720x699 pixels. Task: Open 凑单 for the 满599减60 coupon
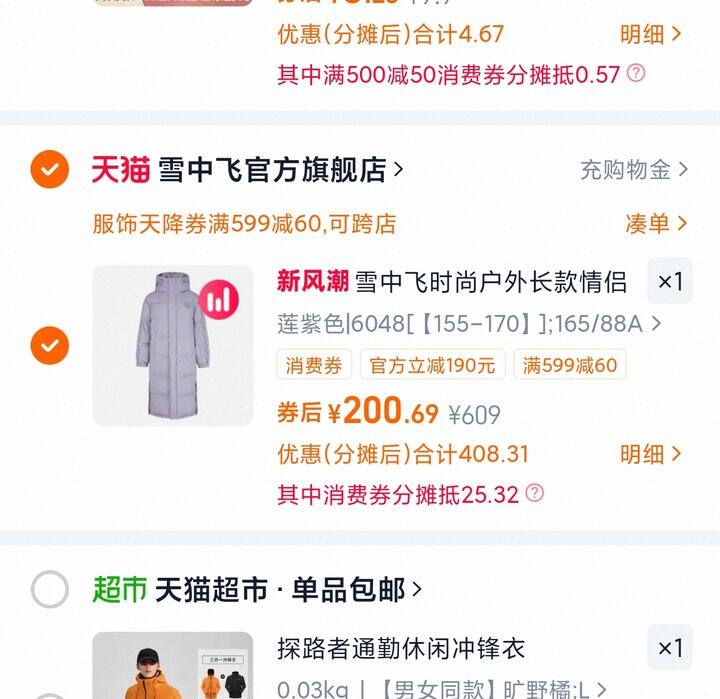click(x=656, y=223)
